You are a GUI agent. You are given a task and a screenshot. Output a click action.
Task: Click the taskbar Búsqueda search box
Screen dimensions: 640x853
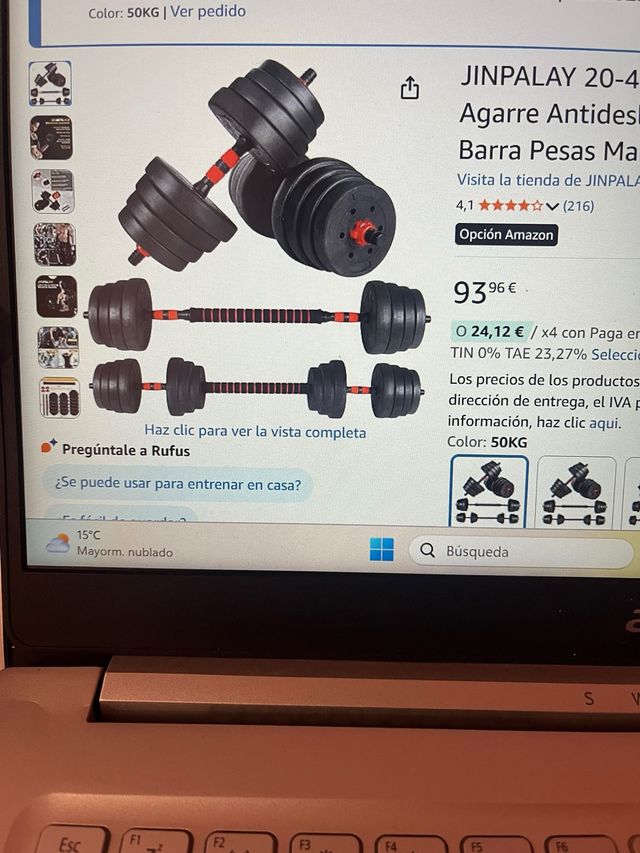520,551
